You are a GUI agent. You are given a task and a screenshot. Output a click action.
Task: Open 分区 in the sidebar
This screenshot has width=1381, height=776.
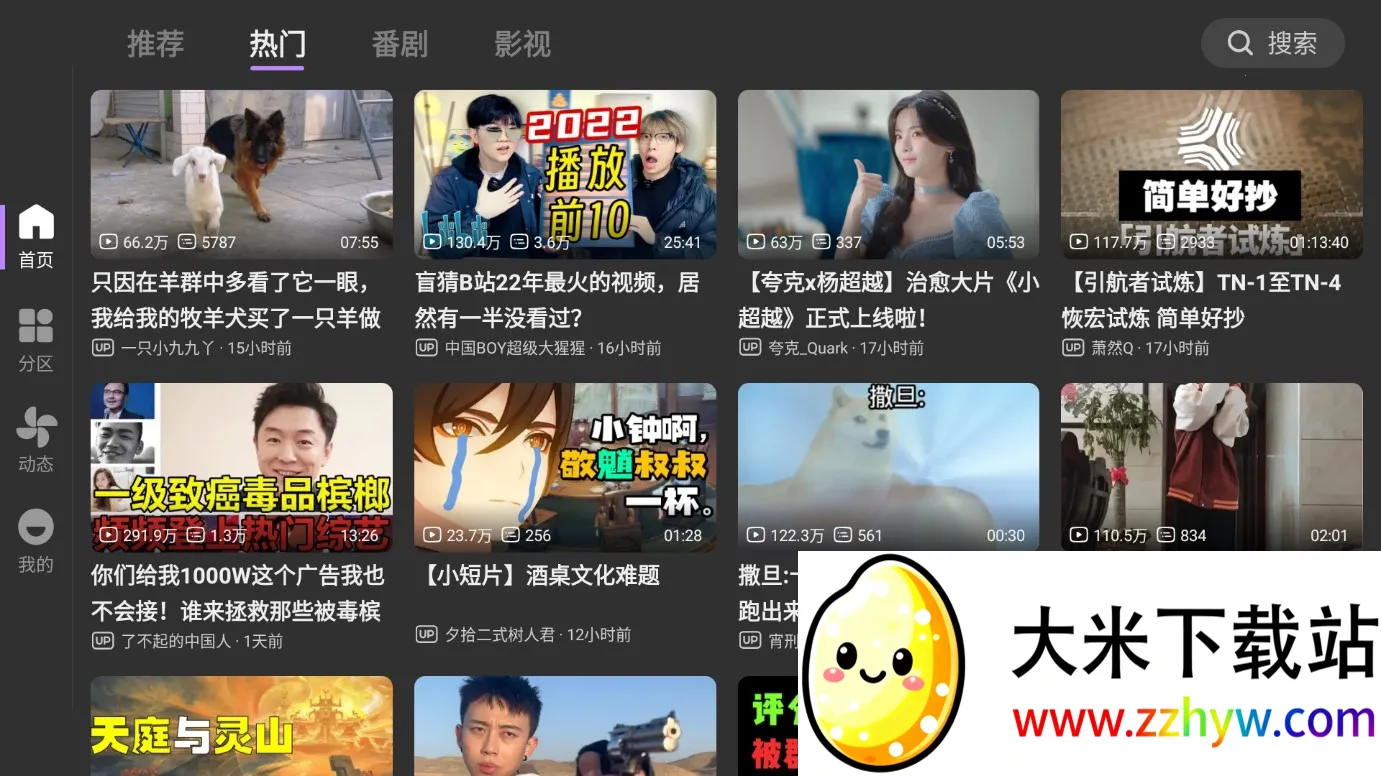36,340
